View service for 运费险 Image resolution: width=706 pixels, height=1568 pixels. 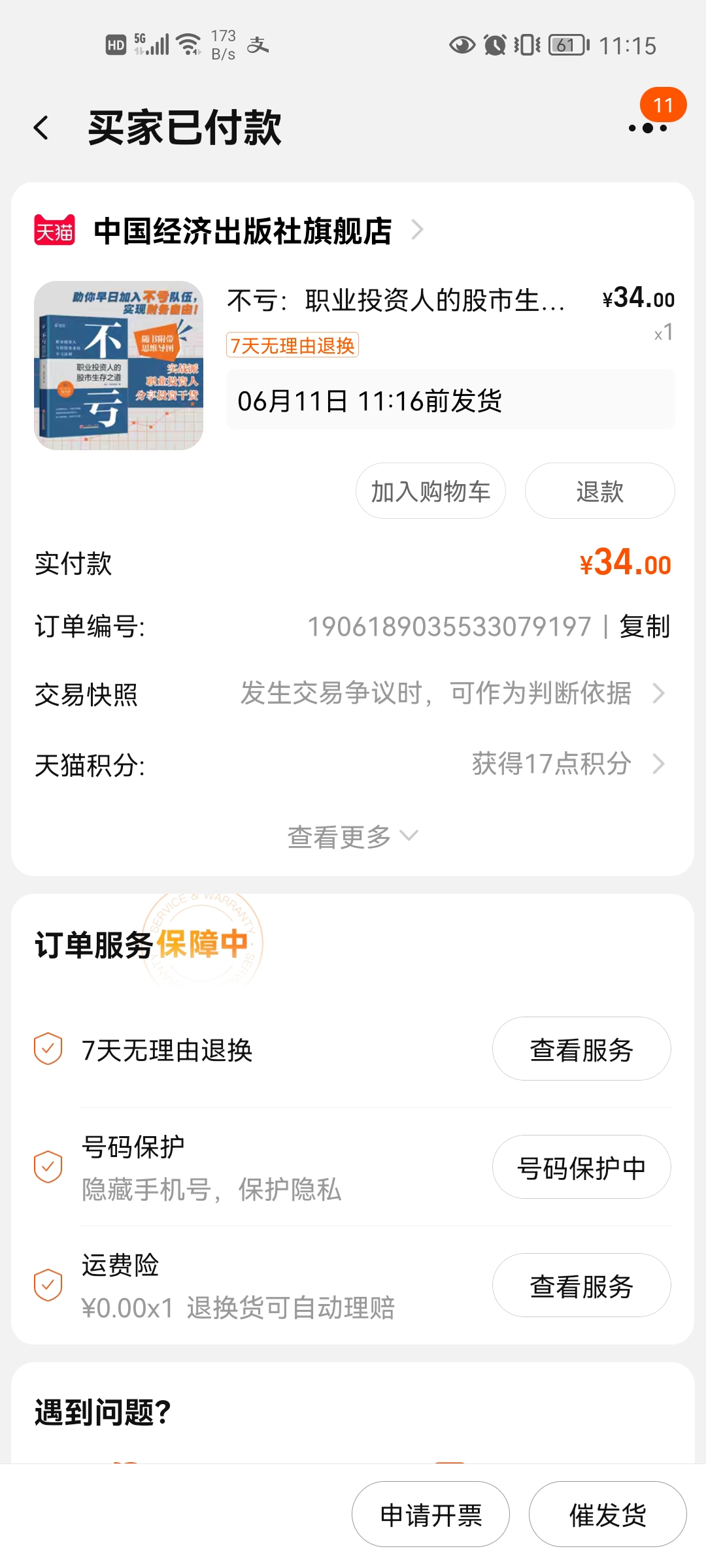(x=581, y=1286)
